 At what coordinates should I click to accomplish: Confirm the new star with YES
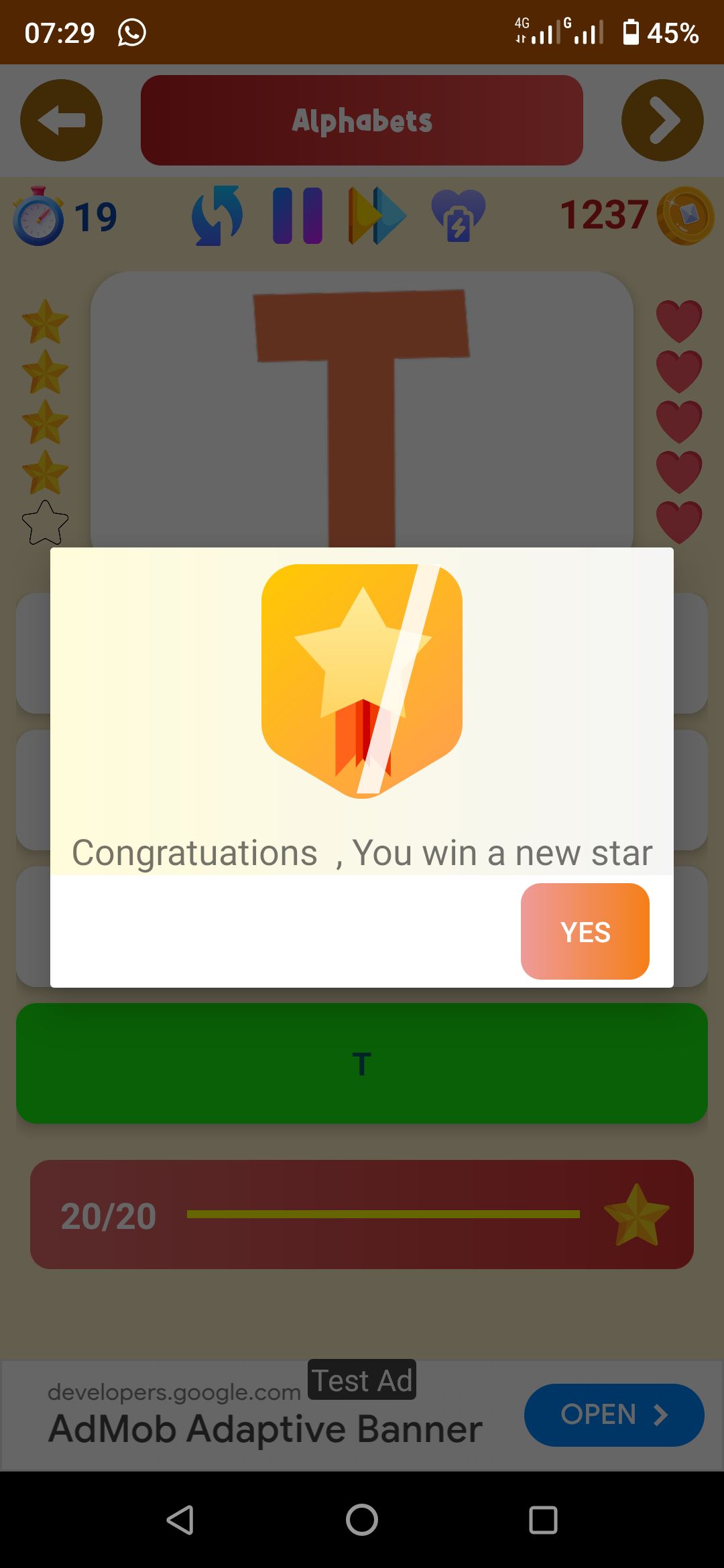point(585,931)
